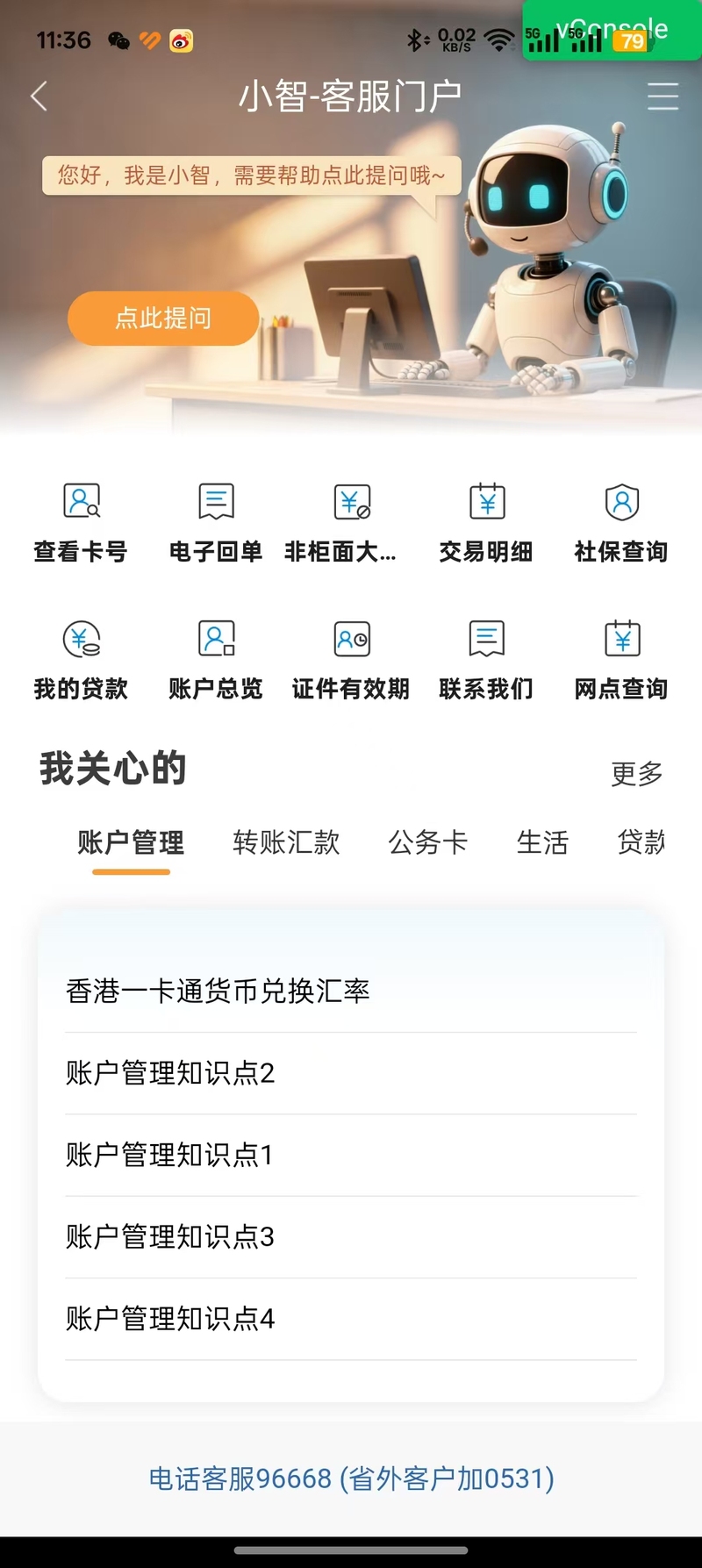The width and height of the screenshot is (702, 1568).
Task: Switch to the 公务卡 tab
Action: pyautogui.click(x=427, y=842)
